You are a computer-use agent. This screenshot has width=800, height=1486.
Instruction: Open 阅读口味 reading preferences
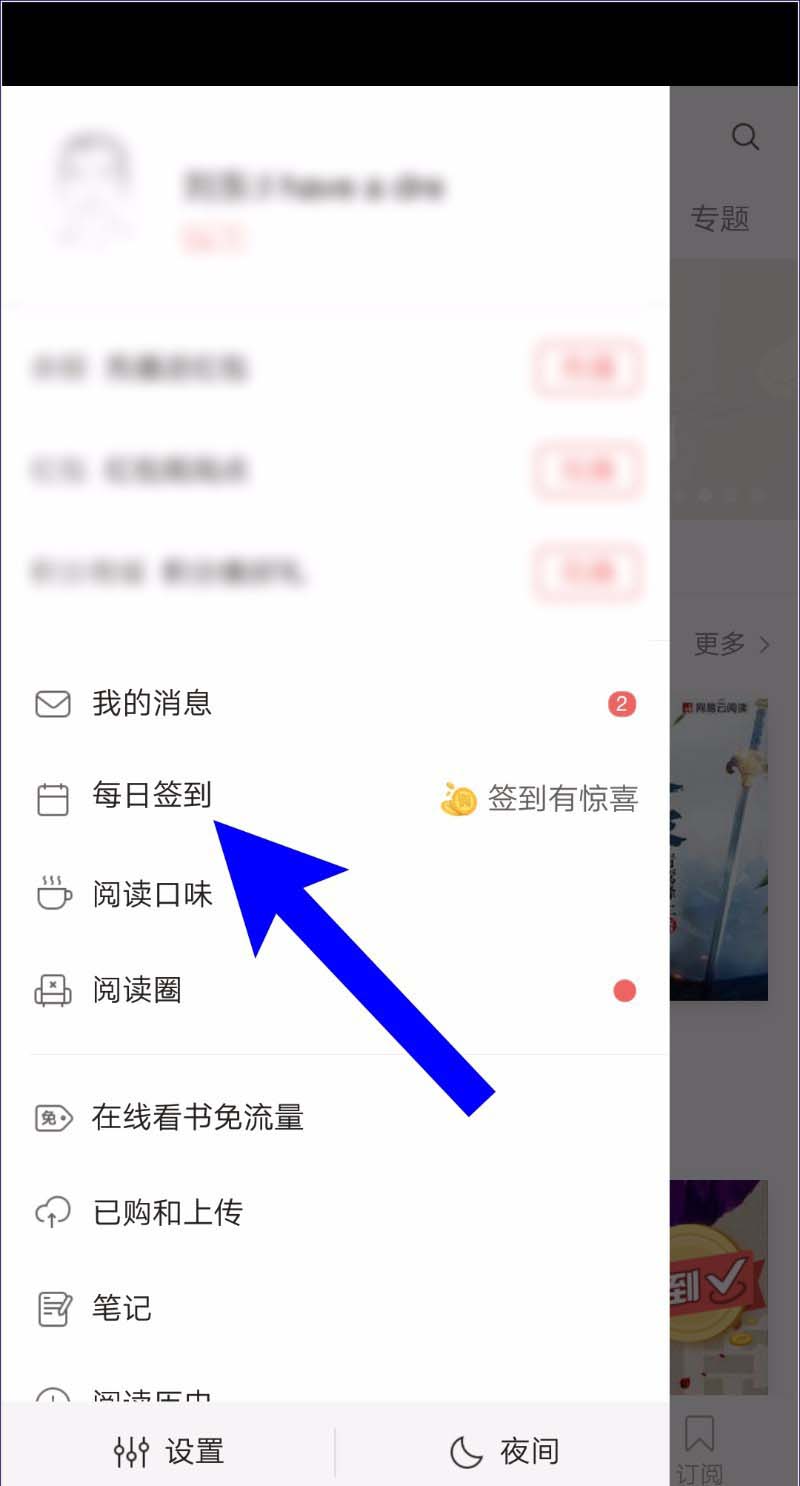[x=152, y=893]
